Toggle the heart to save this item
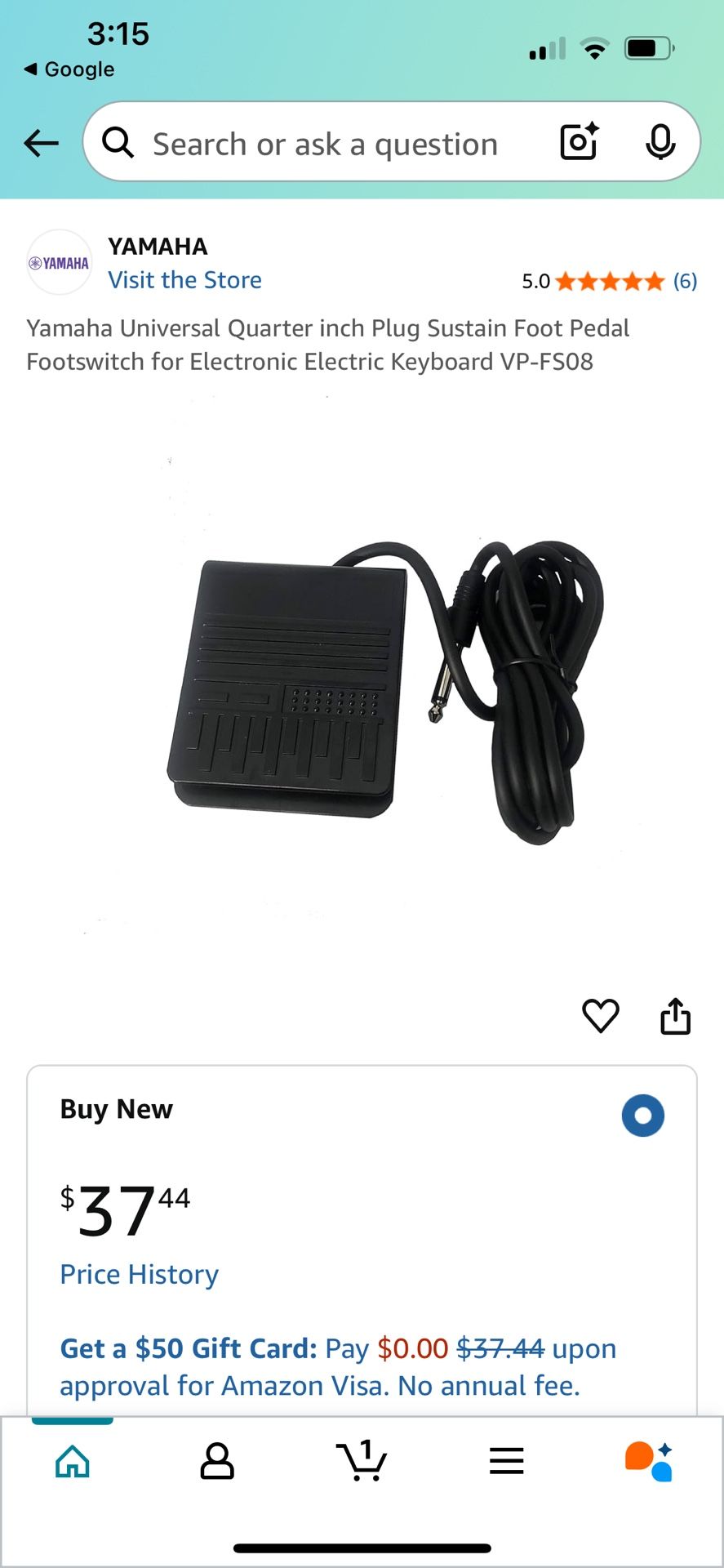Image resolution: width=724 pixels, height=1568 pixels. pos(601,1016)
